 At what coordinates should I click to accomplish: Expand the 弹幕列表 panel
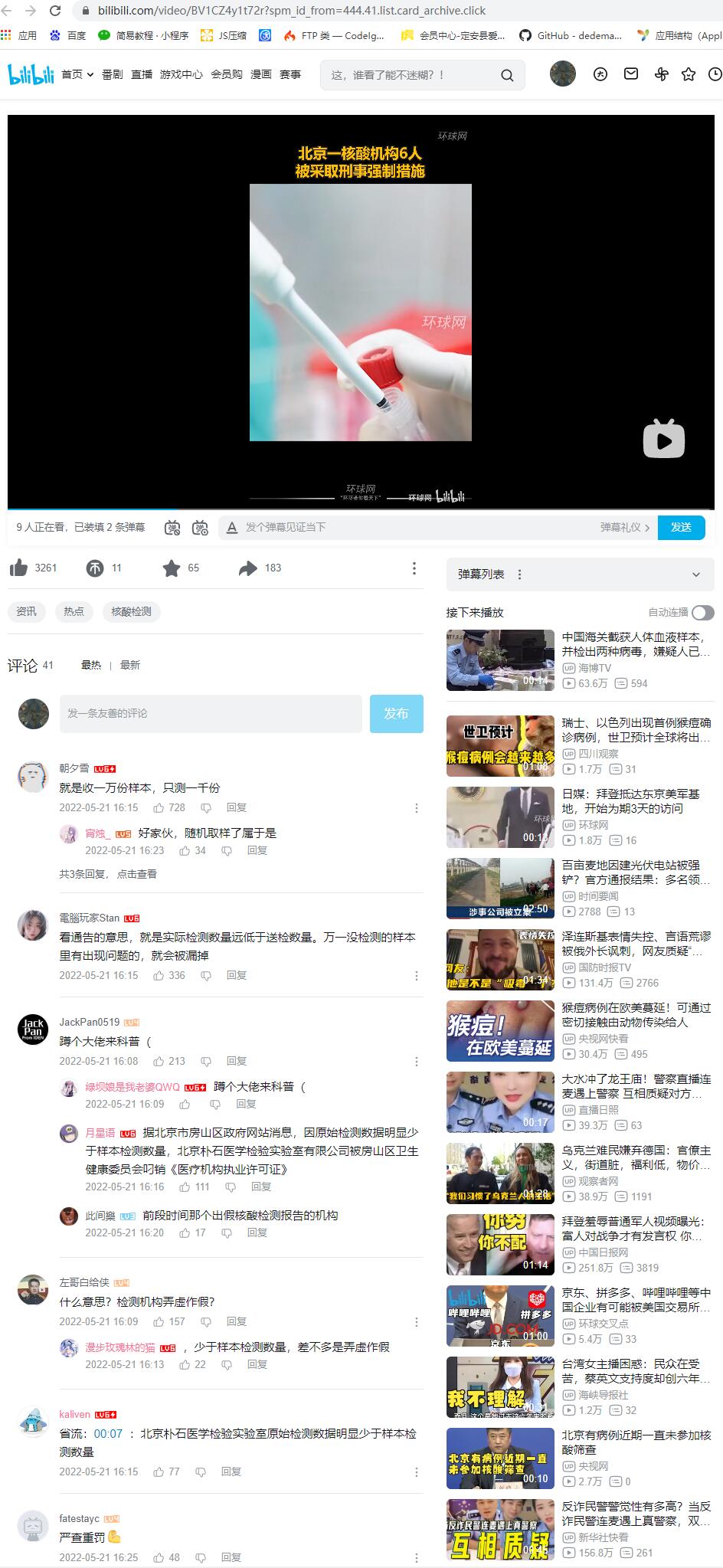695,574
